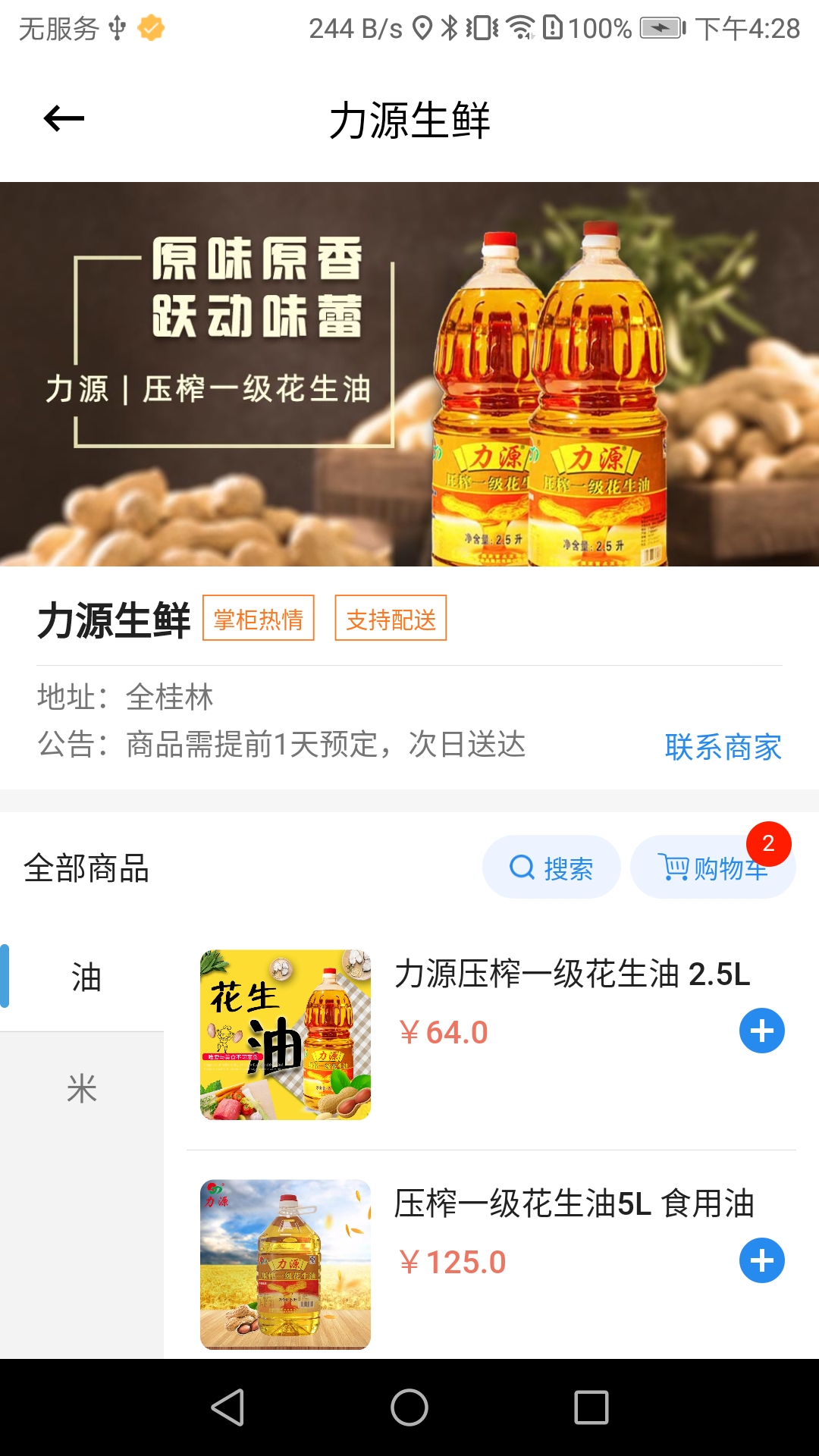
Task: Select the 掌柜热情 tag
Action: click(x=257, y=619)
